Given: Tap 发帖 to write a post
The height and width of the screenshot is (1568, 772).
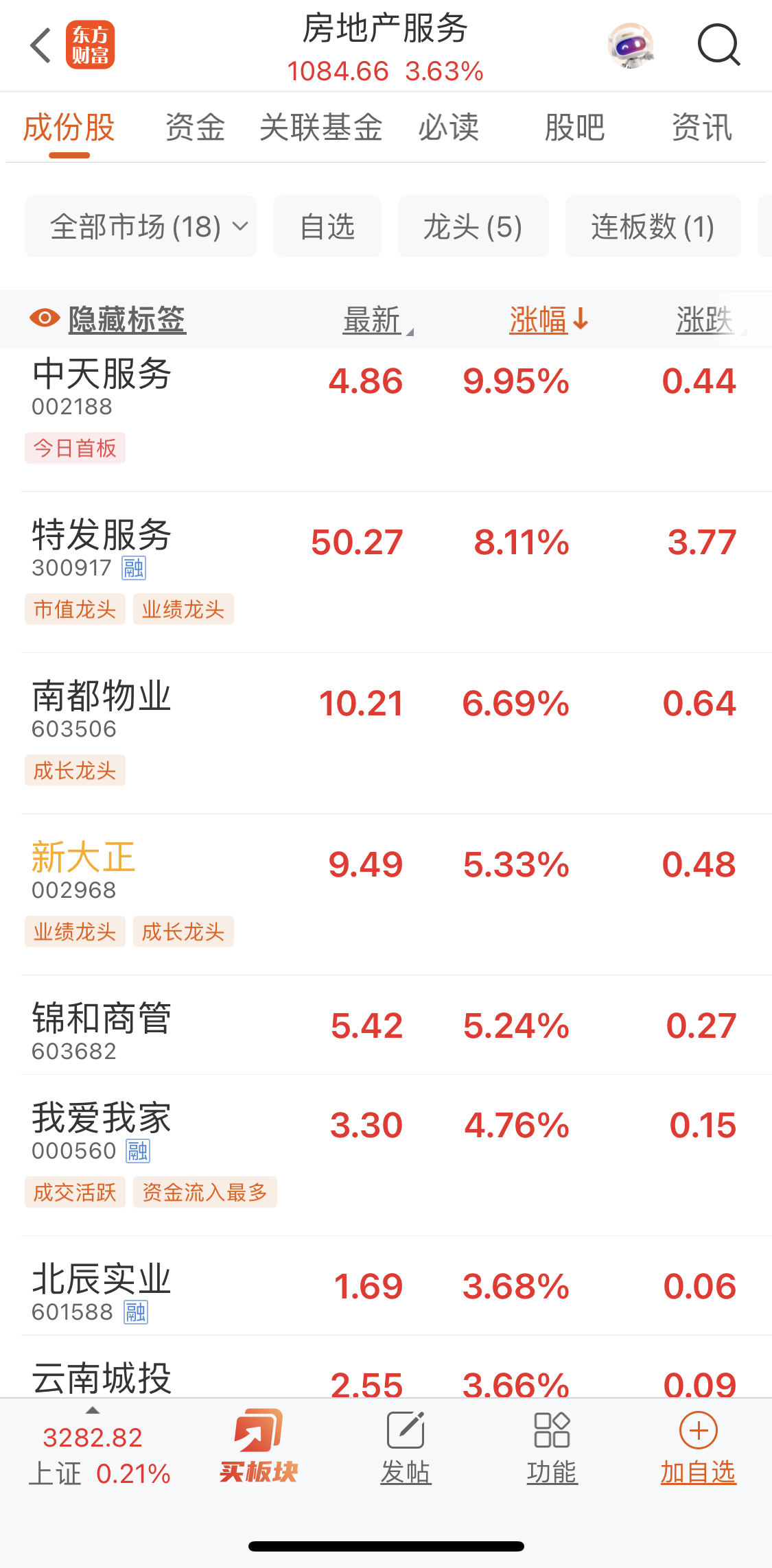Looking at the screenshot, I should 406,1446.
